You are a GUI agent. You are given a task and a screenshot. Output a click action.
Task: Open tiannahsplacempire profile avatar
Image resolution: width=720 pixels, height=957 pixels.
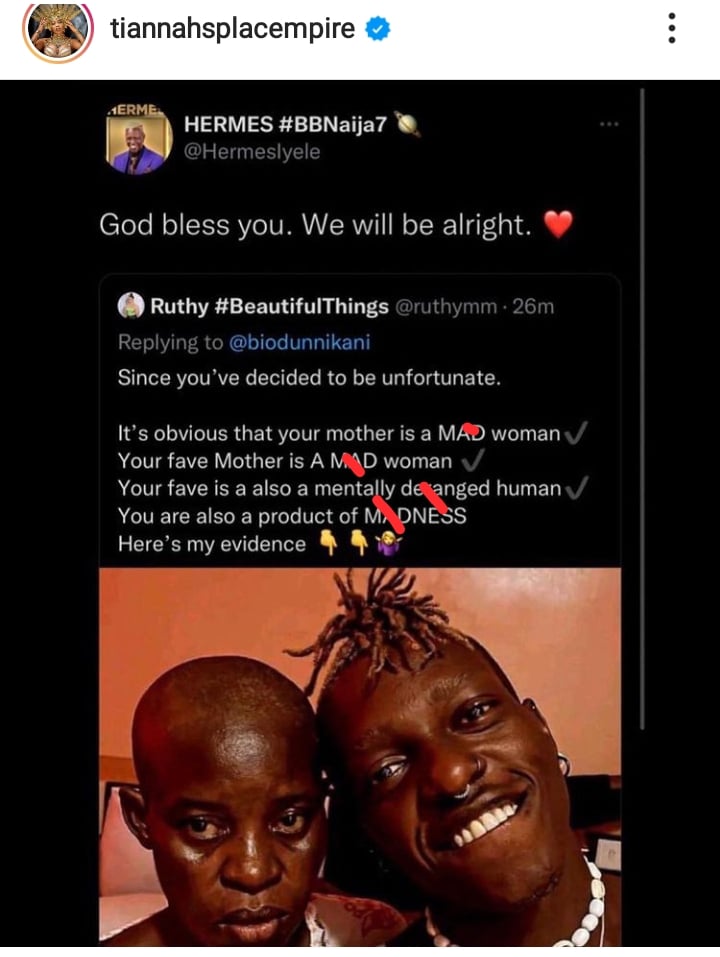(x=60, y=32)
